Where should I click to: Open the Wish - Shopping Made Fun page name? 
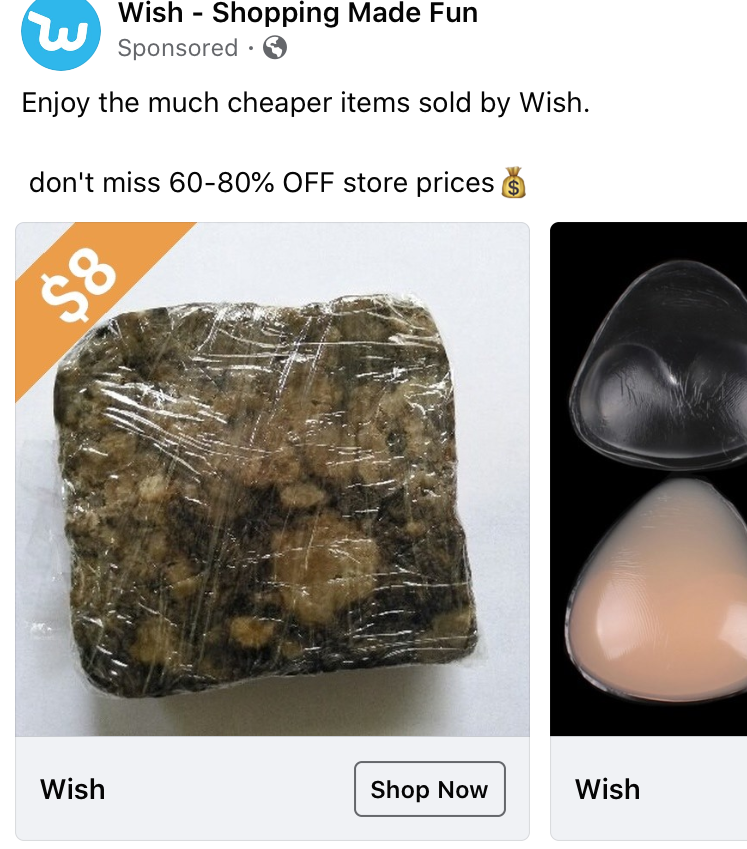tap(297, 14)
